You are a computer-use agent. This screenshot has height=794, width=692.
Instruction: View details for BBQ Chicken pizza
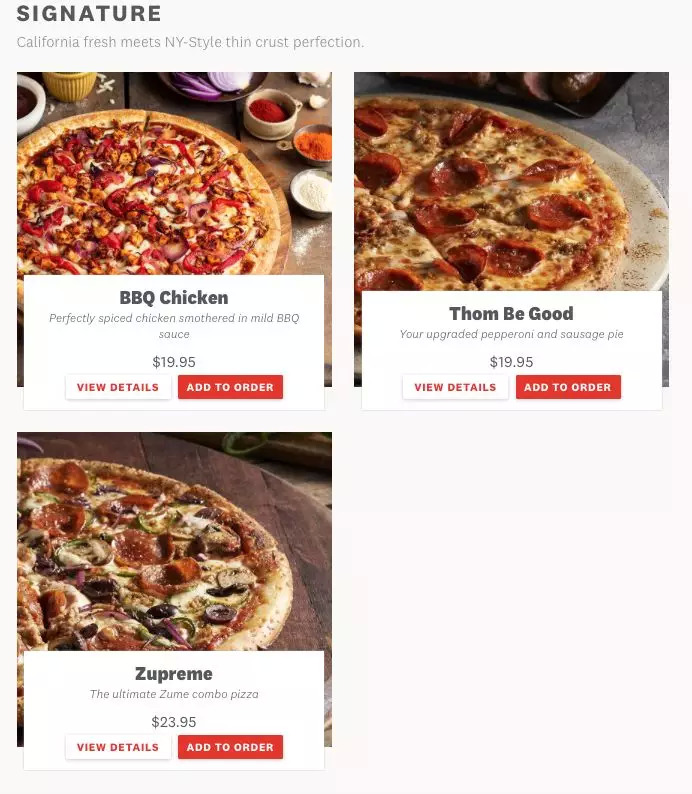[x=118, y=387]
